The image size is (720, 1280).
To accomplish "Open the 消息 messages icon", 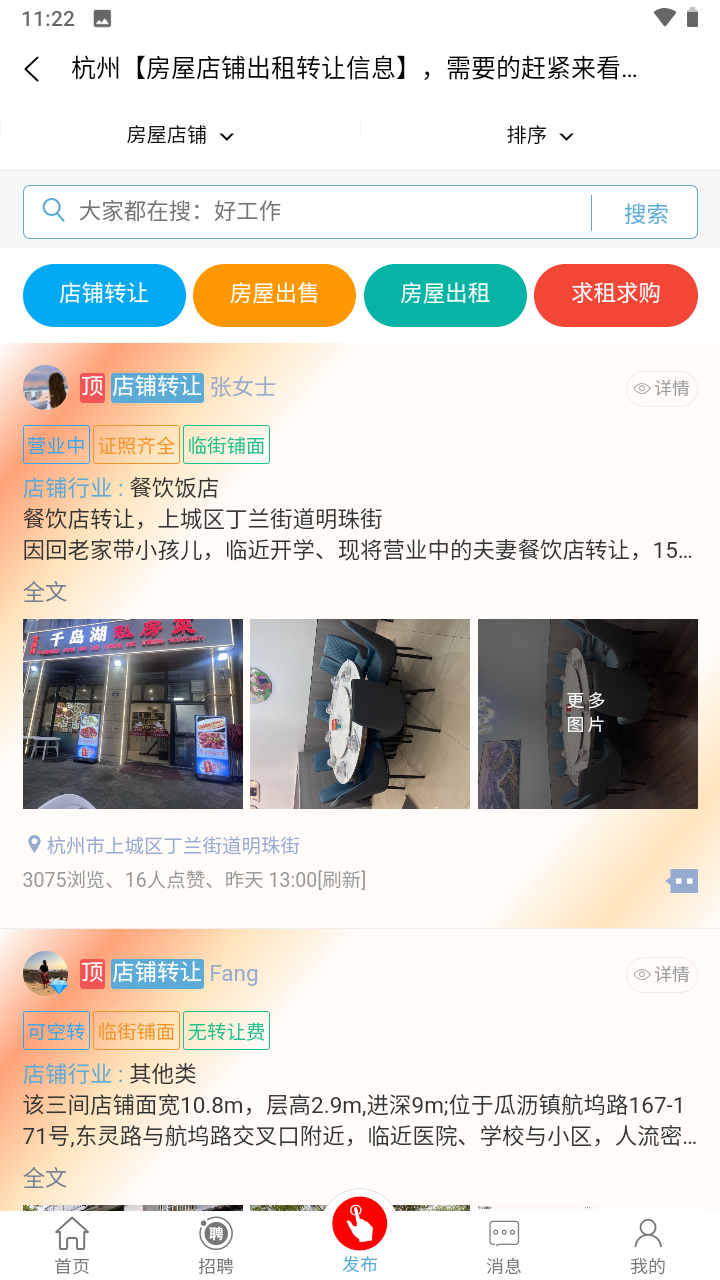I will (503, 1232).
